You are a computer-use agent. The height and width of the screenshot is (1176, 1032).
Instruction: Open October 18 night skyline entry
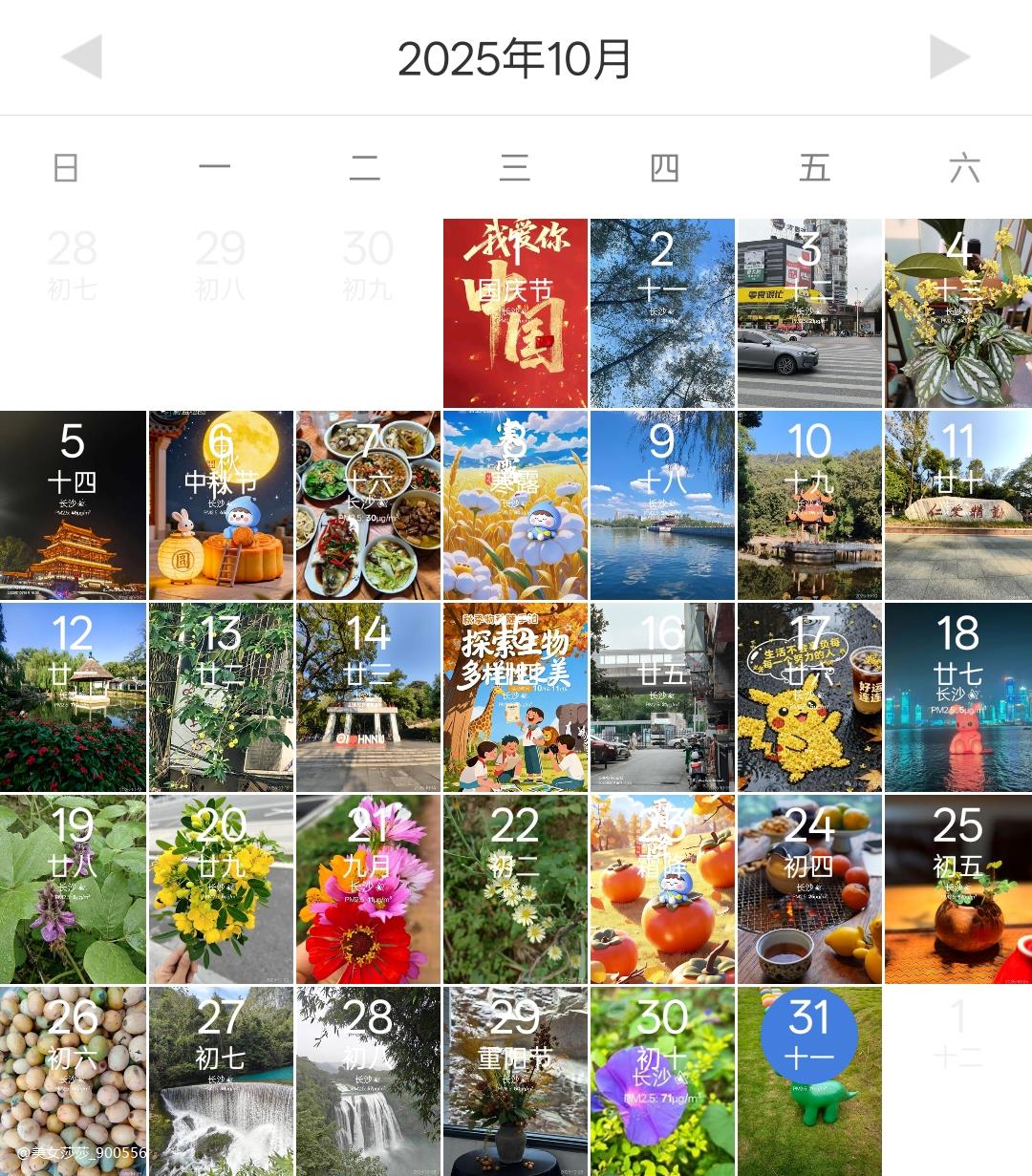point(957,697)
